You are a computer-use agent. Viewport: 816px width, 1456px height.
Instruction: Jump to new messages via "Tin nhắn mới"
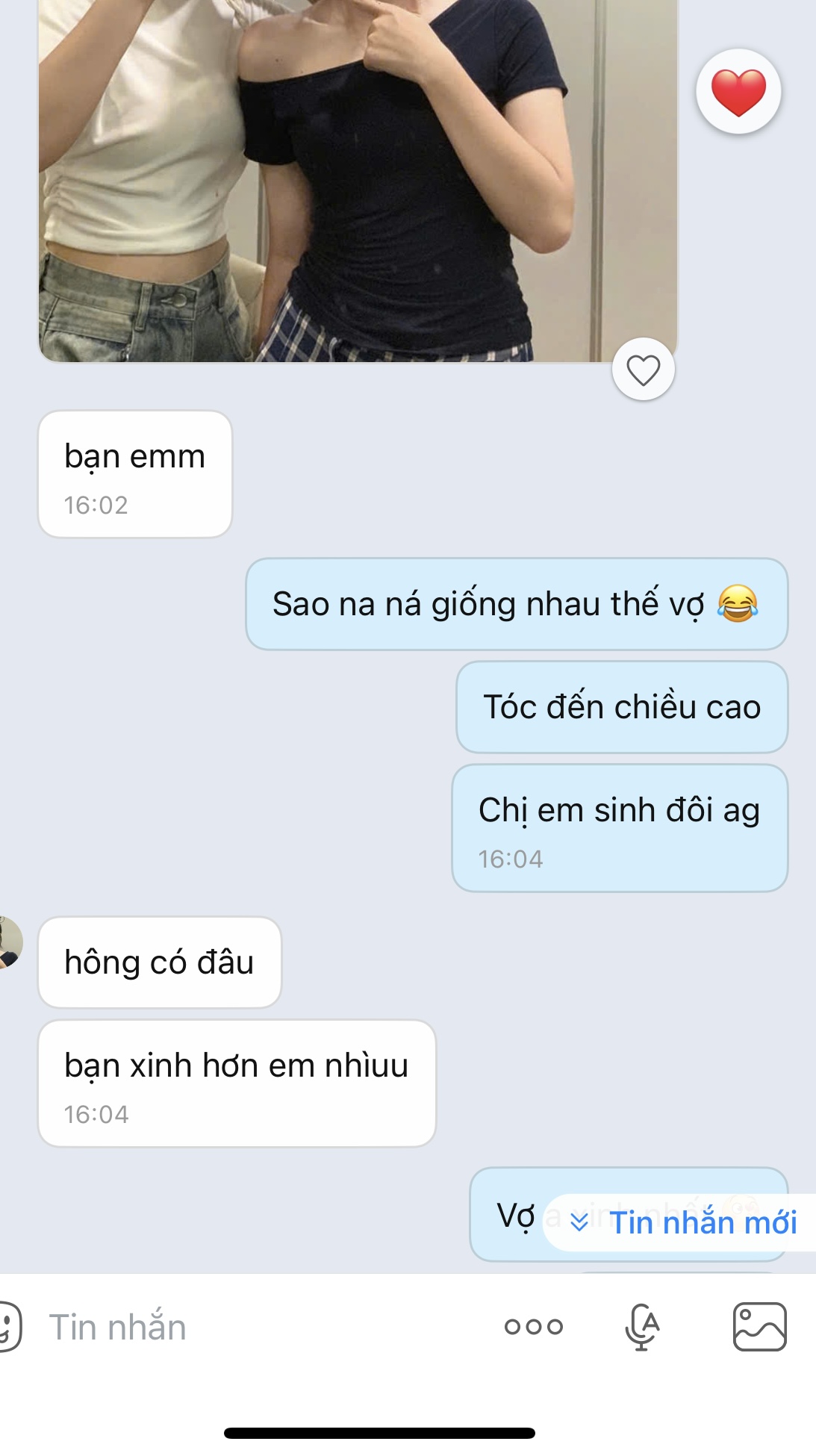[x=683, y=1223]
